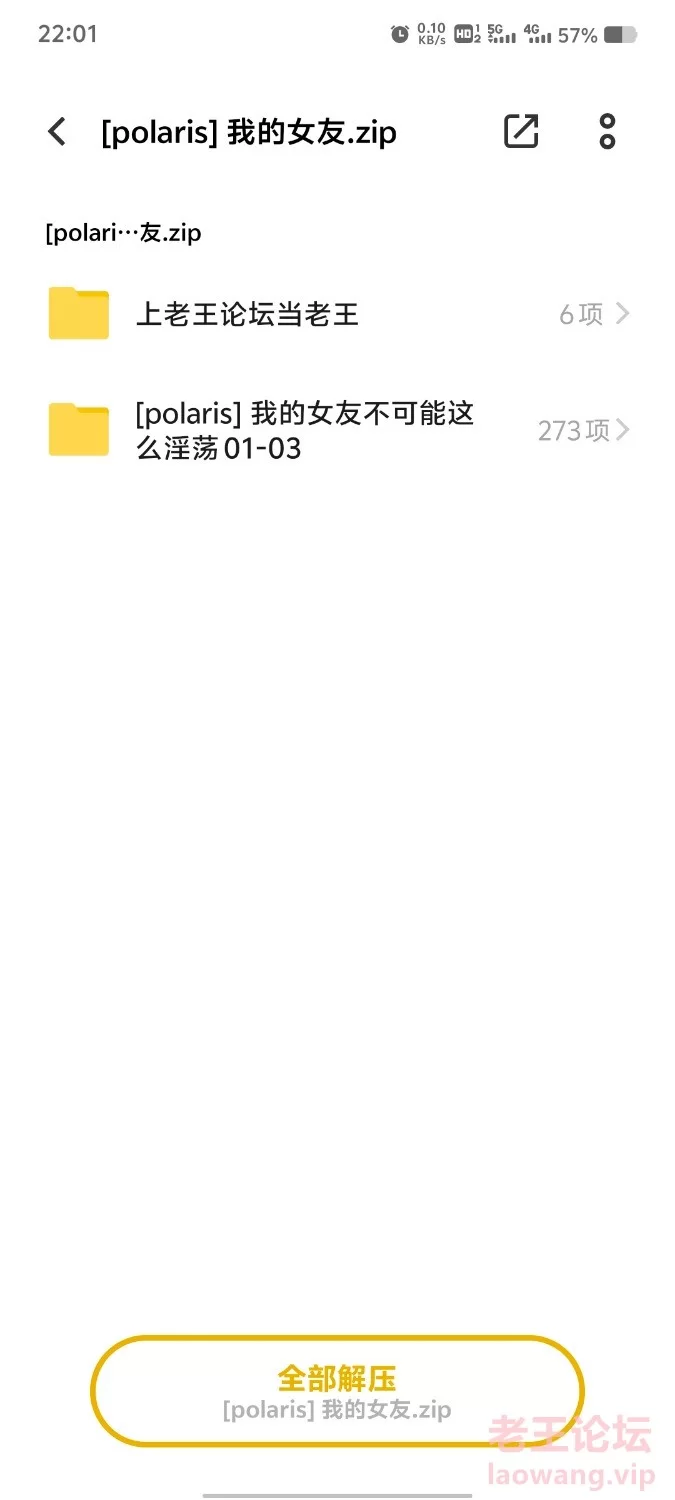Screen dimensions: 675x1500
Task: Go back with the arrow icon
Action: coord(57,131)
